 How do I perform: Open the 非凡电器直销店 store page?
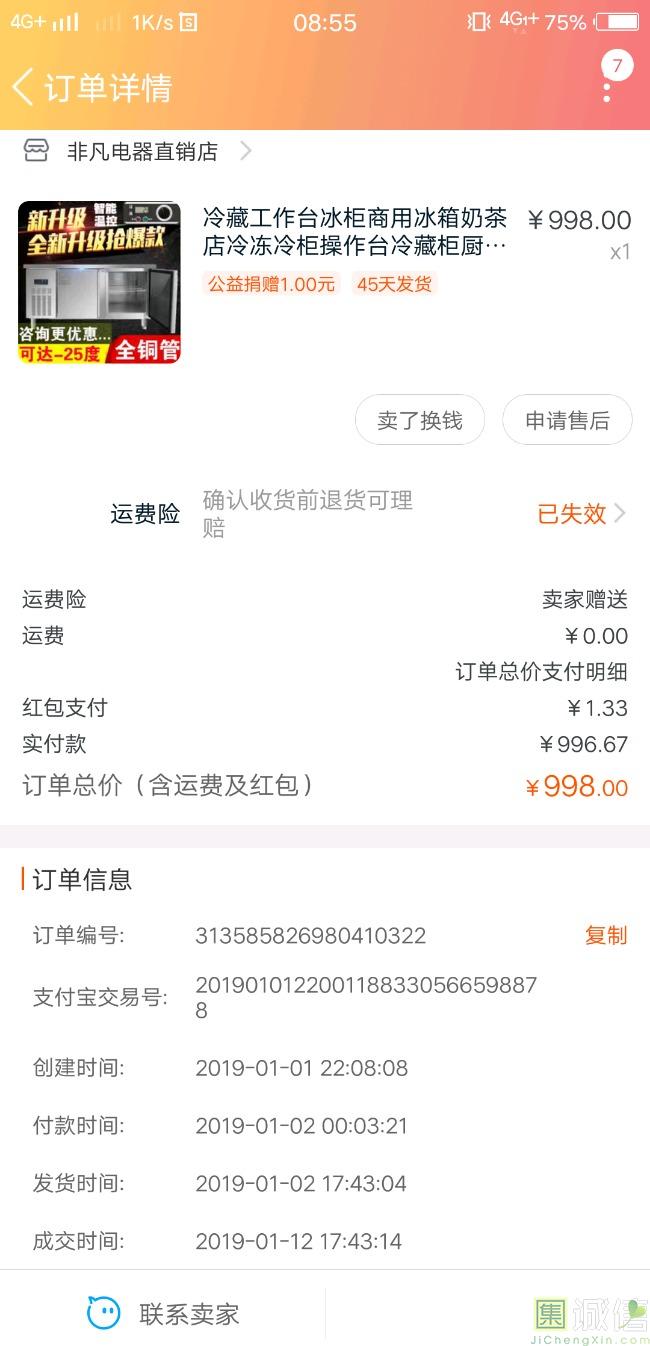(x=137, y=152)
